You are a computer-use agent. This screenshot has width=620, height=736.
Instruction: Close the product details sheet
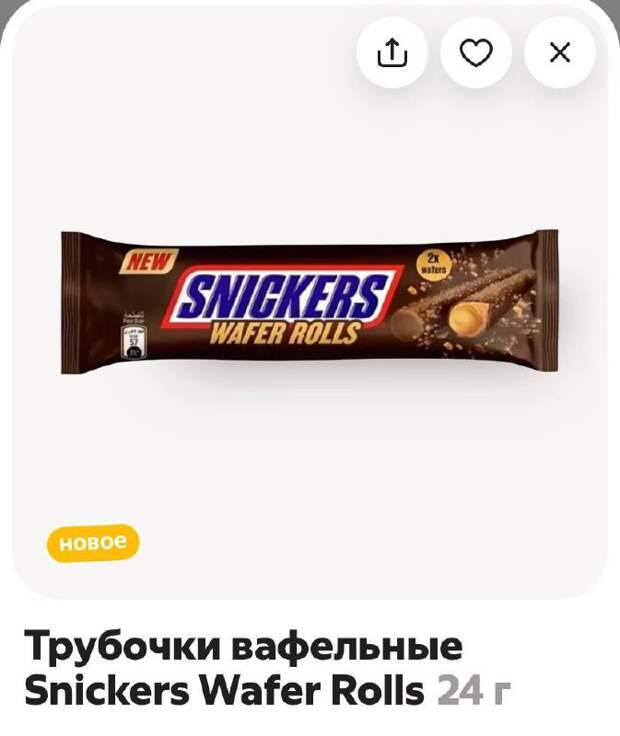[x=560, y=53]
